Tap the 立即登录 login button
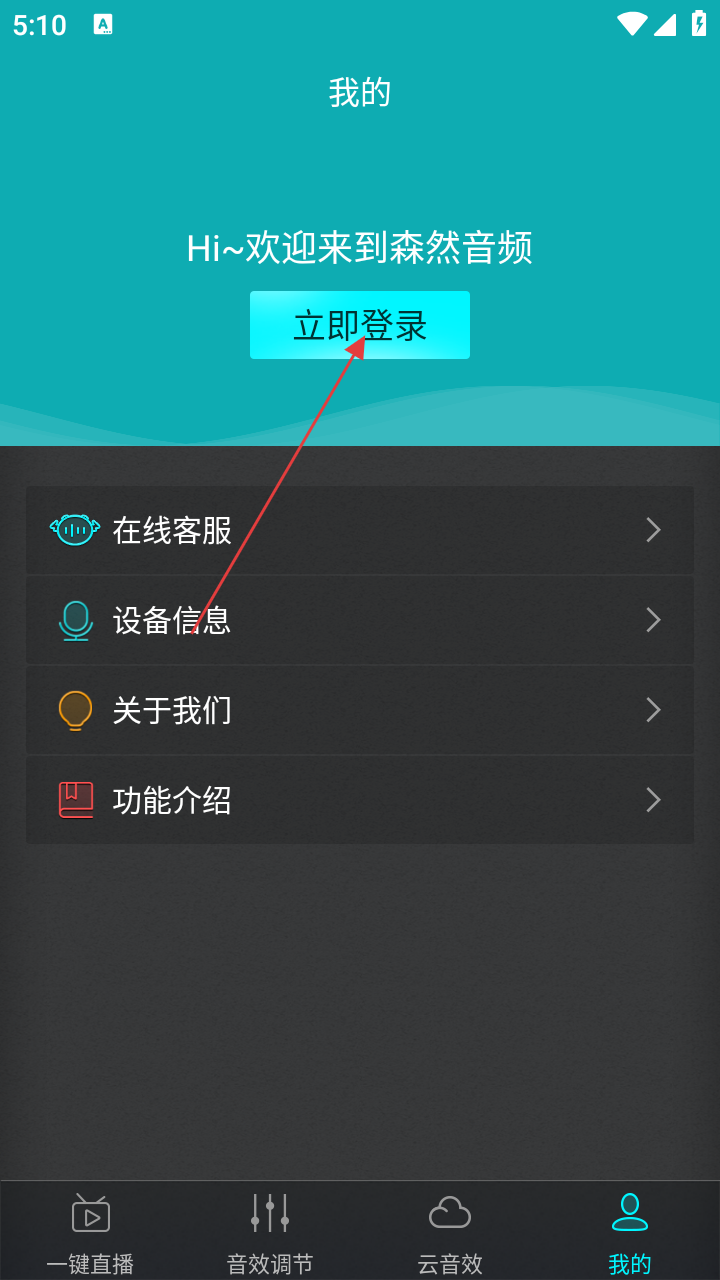Image resolution: width=720 pixels, height=1280 pixels. click(x=360, y=325)
